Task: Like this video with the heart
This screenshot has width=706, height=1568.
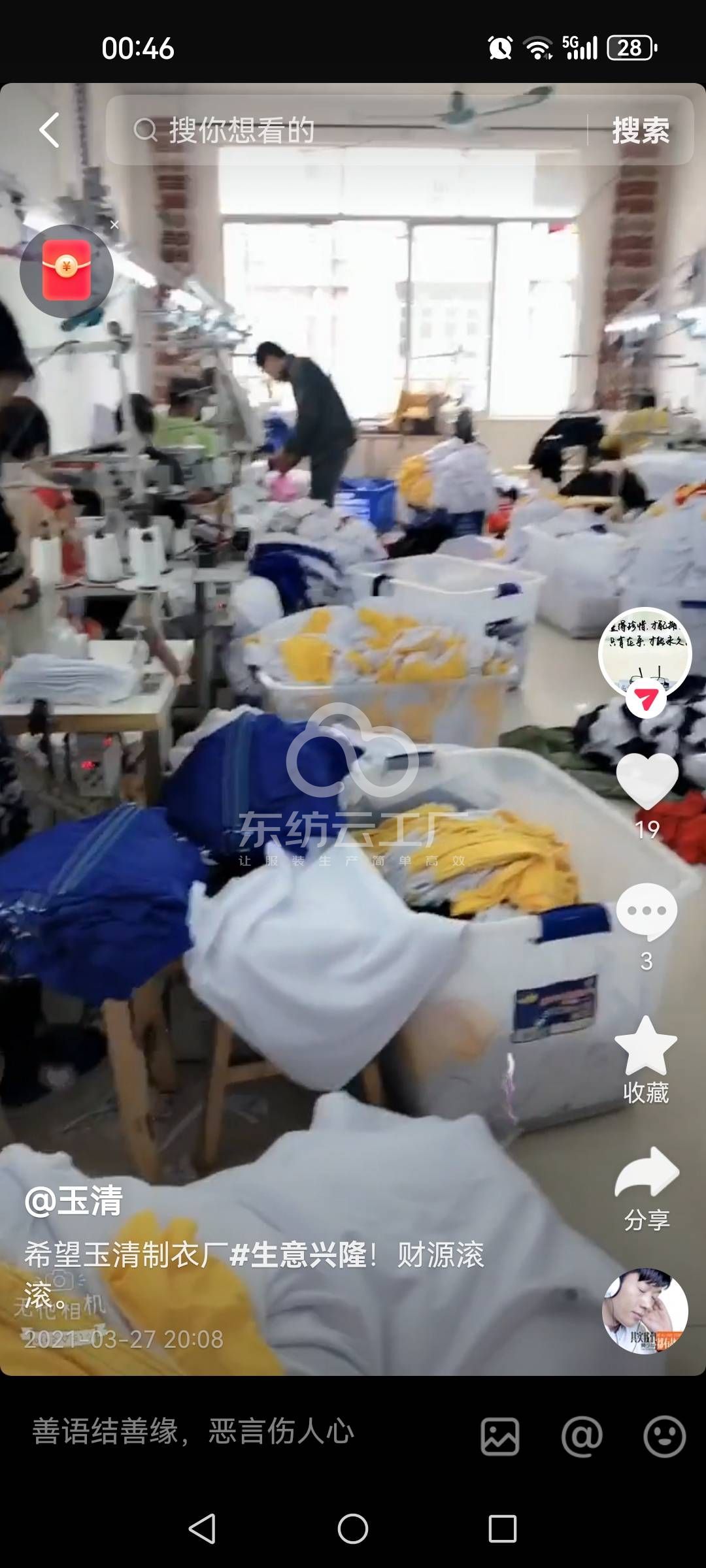Action: coord(647,781)
